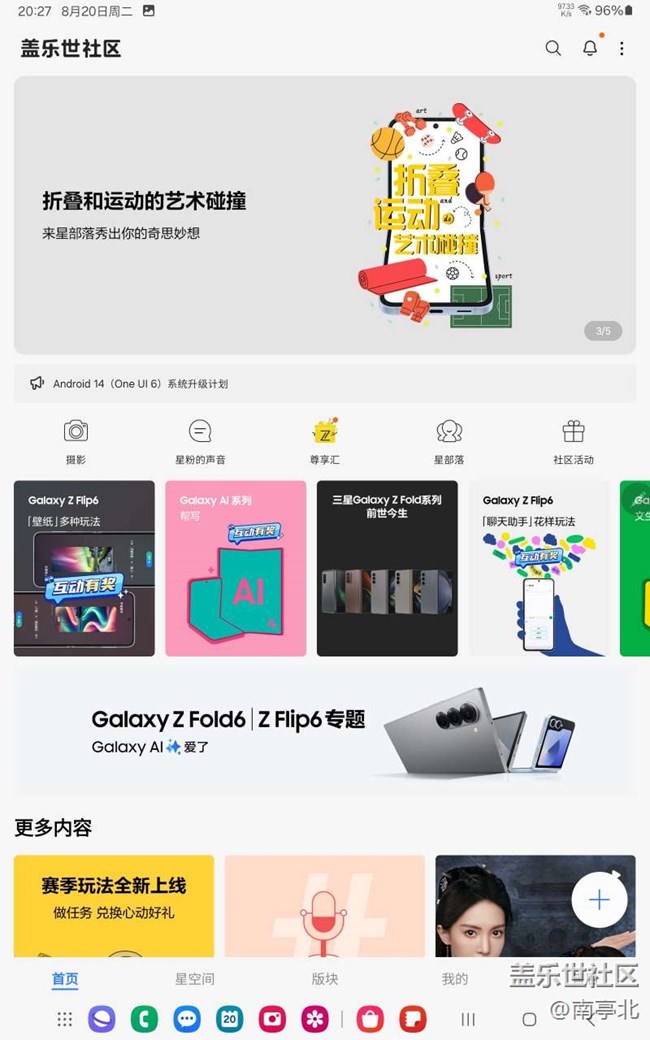Open the Galaxy Z Fold6 | Z Flip6 专题 banner
Screen dimensions: 650x1040
coord(324,732)
